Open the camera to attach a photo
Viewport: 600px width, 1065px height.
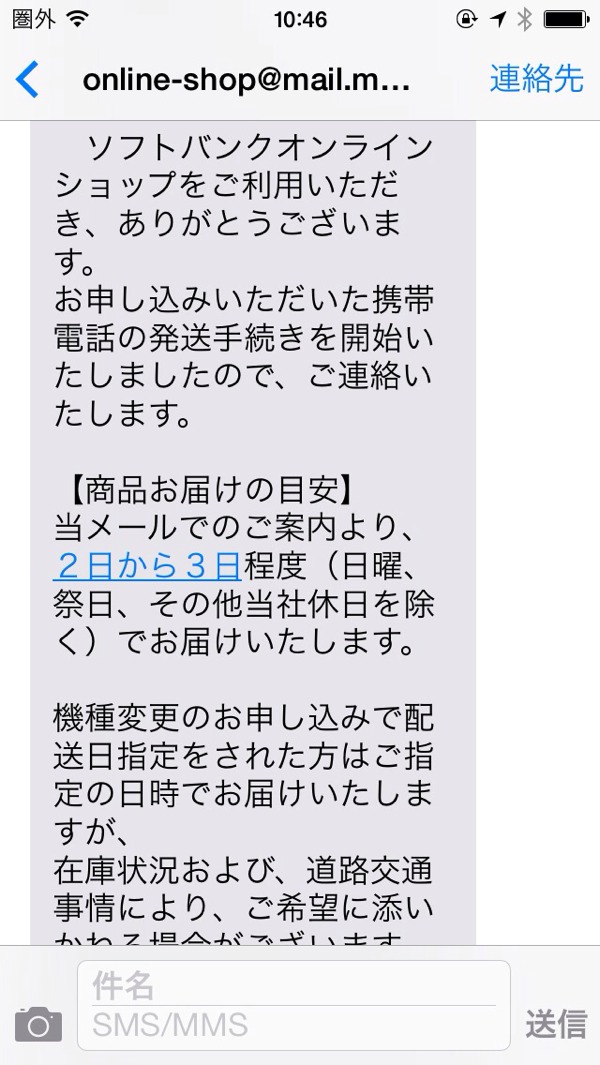point(38,1024)
